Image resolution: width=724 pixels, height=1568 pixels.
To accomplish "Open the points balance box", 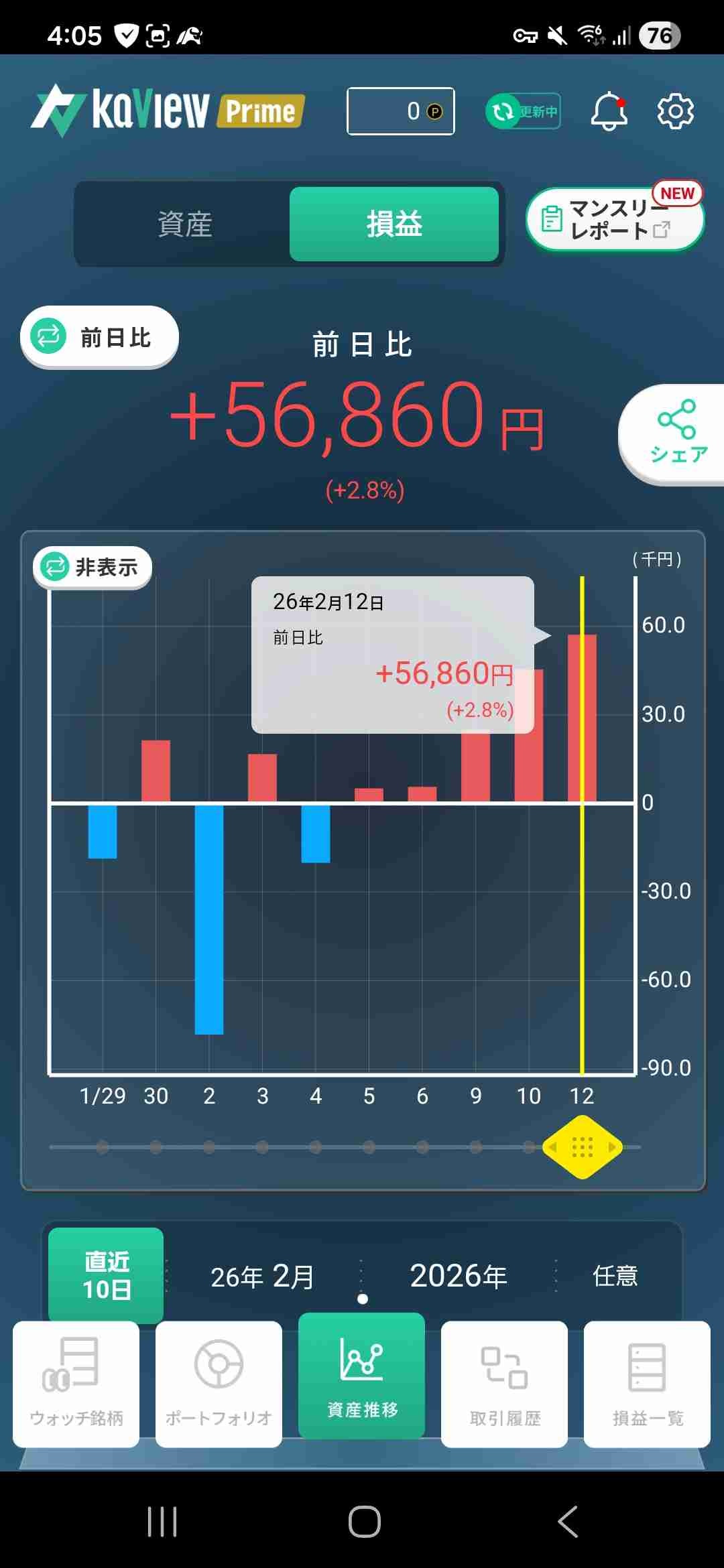I will click(400, 111).
